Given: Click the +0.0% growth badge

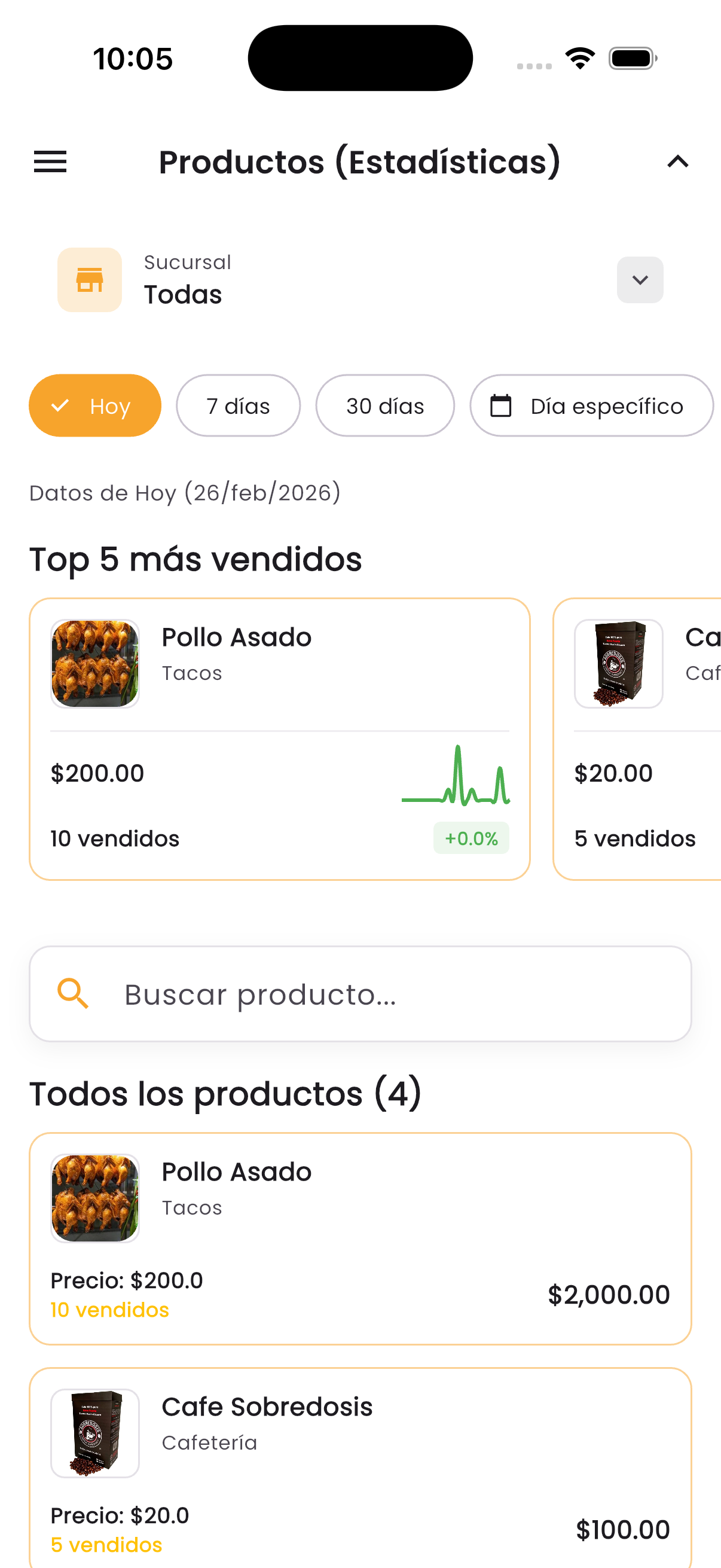Looking at the screenshot, I should pyautogui.click(x=472, y=838).
